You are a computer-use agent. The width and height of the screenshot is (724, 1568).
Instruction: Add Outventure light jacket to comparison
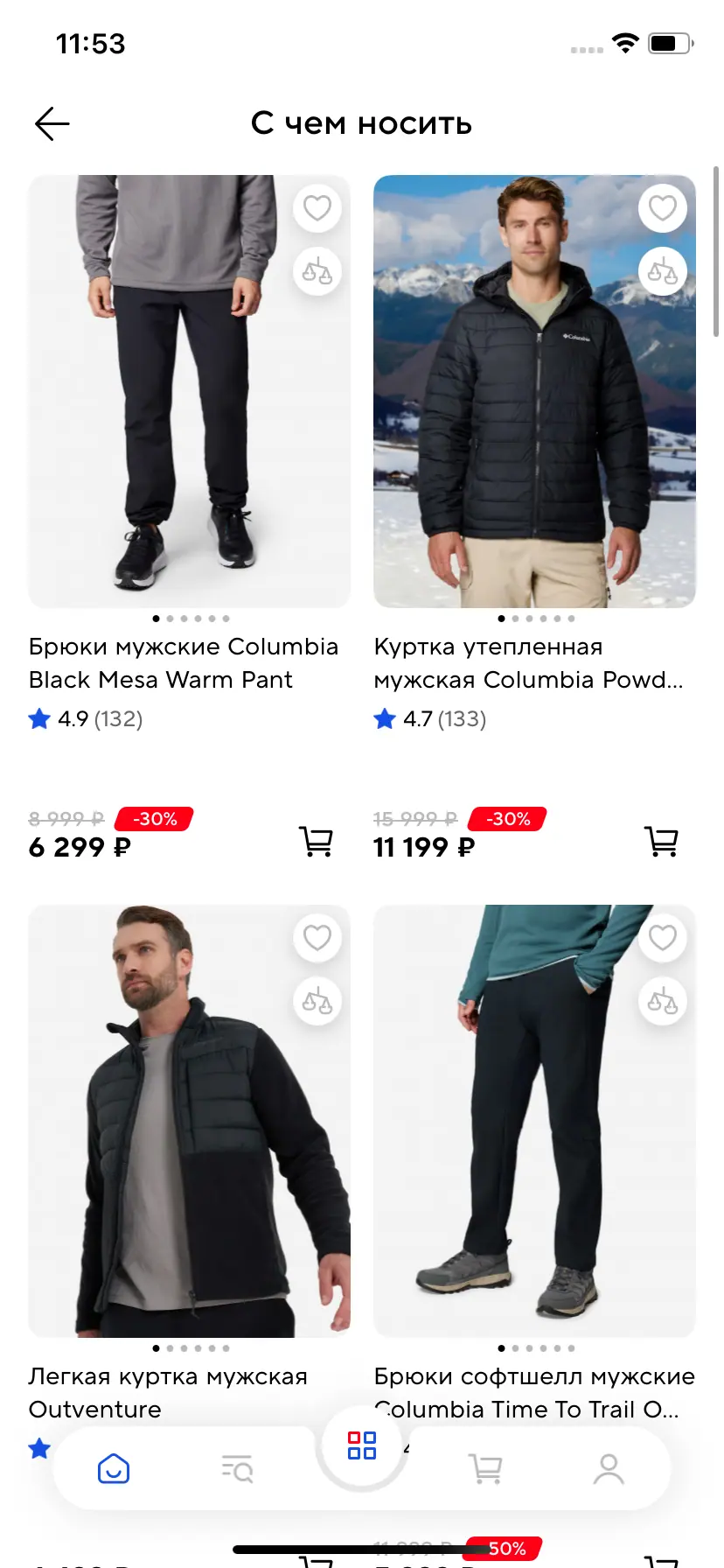[317, 1002]
